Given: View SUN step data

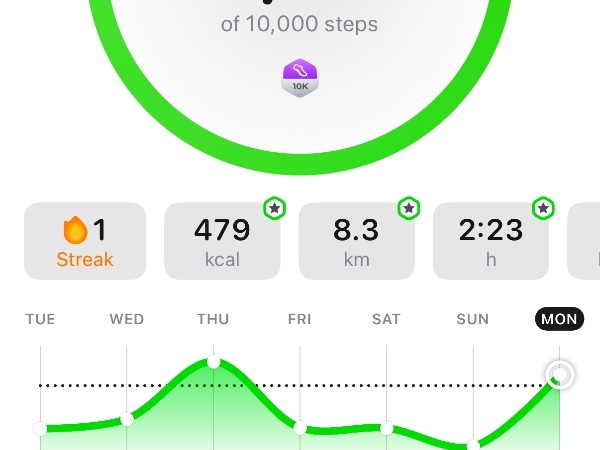Looking at the screenshot, I should [x=472, y=319].
